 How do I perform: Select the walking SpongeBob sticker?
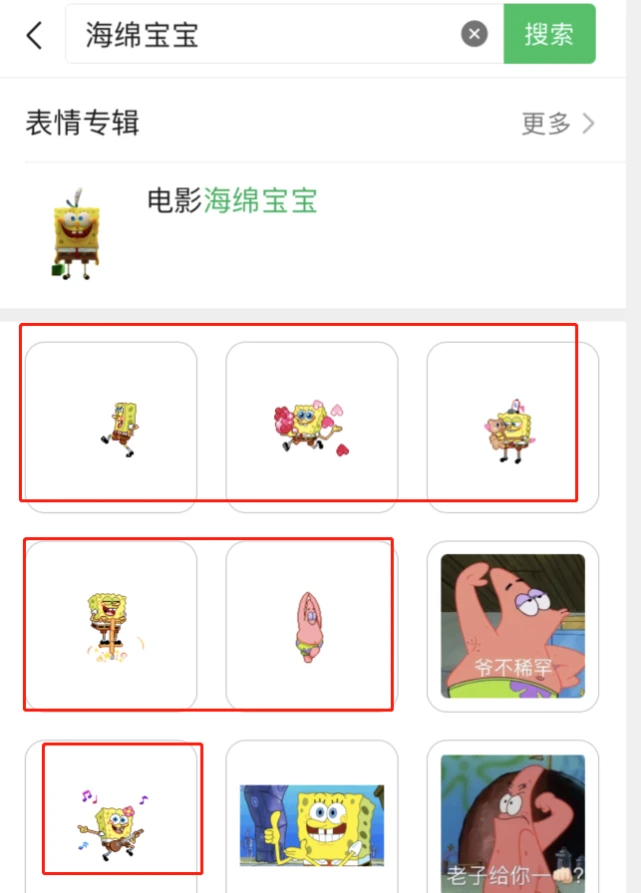[111, 427]
